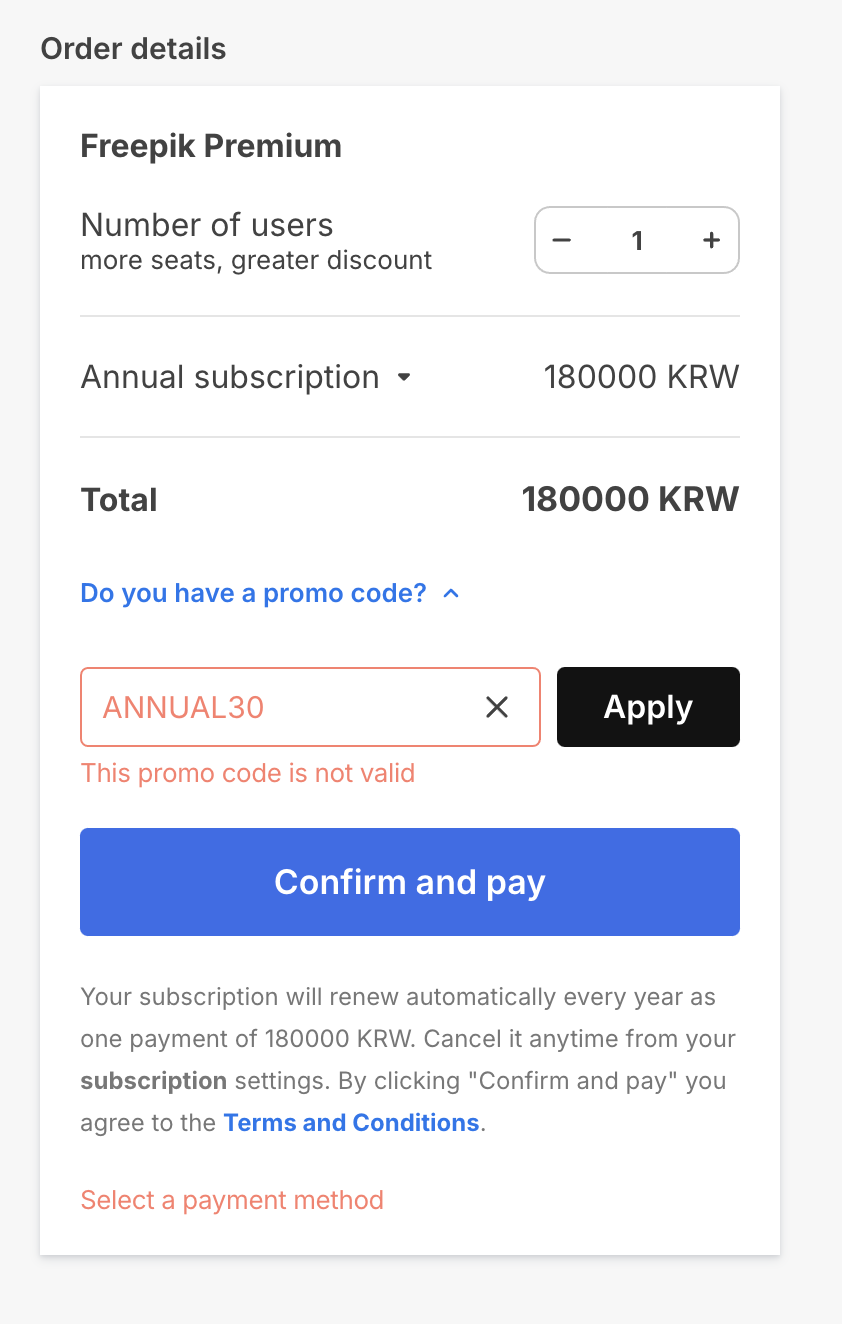Open the Terms and Conditions link

tap(351, 1123)
